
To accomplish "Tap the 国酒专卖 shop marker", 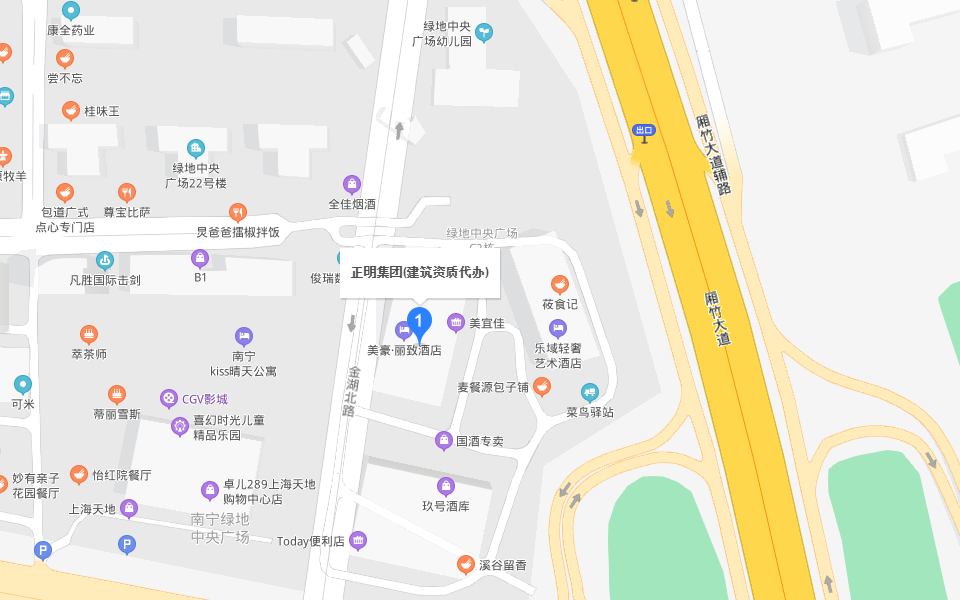I will point(444,440).
